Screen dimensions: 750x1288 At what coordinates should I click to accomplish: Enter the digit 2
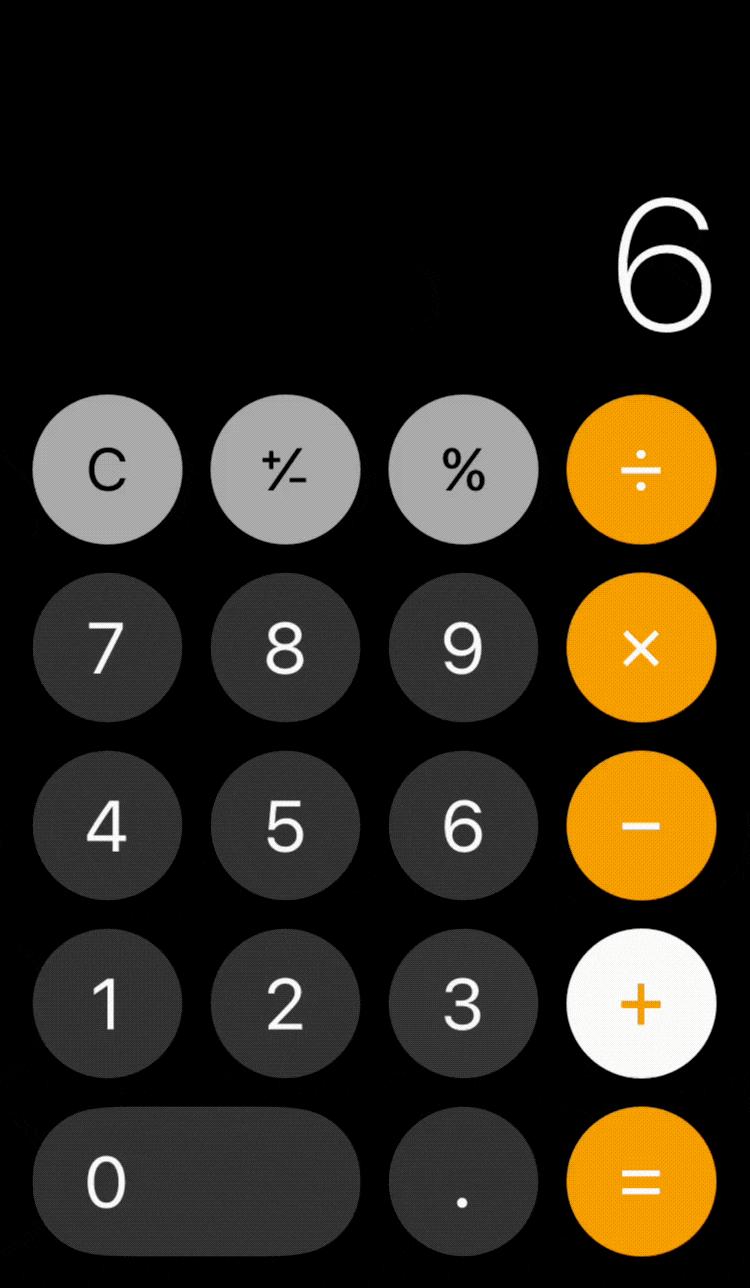coord(285,1004)
